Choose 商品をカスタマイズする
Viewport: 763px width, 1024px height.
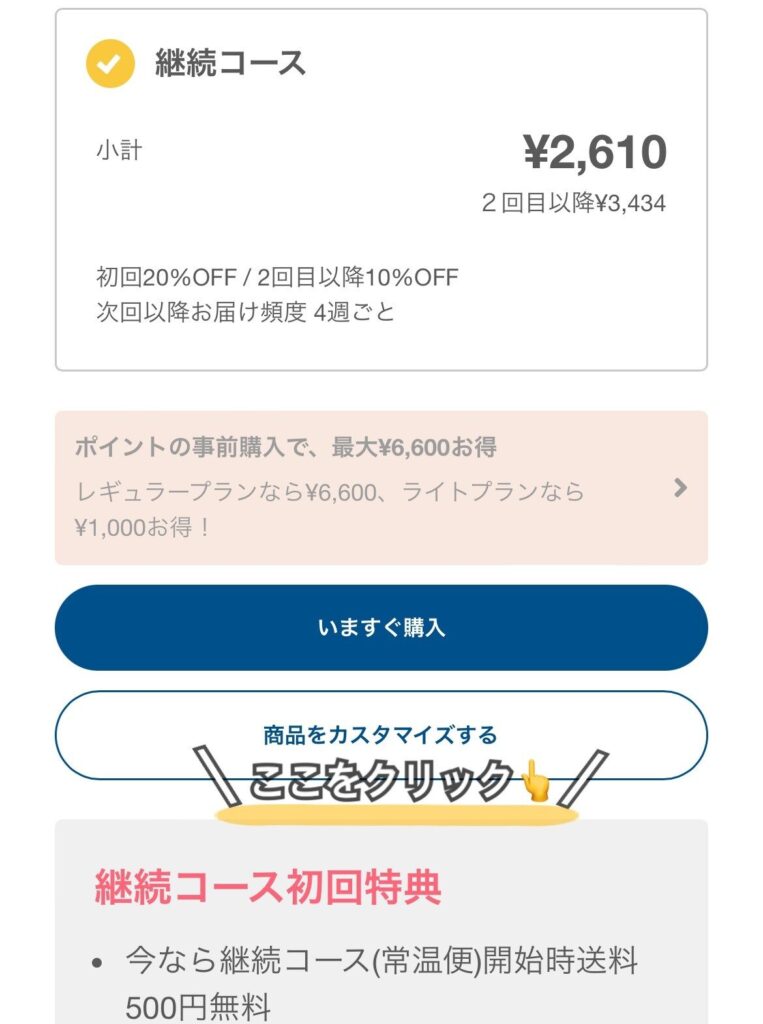click(381, 735)
